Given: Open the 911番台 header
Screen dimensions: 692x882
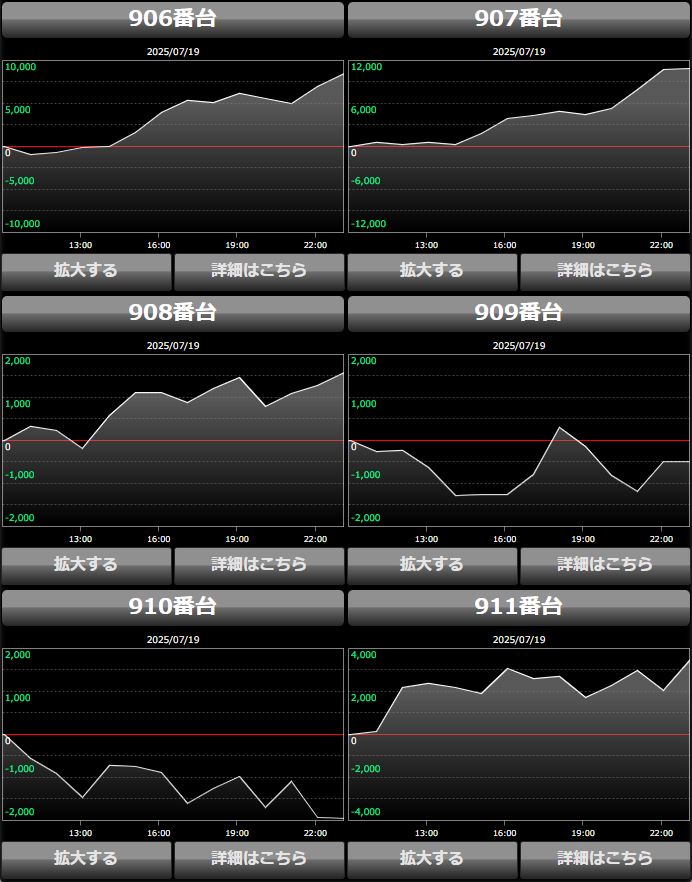Looking at the screenshot, I should [x=519, y=607].
